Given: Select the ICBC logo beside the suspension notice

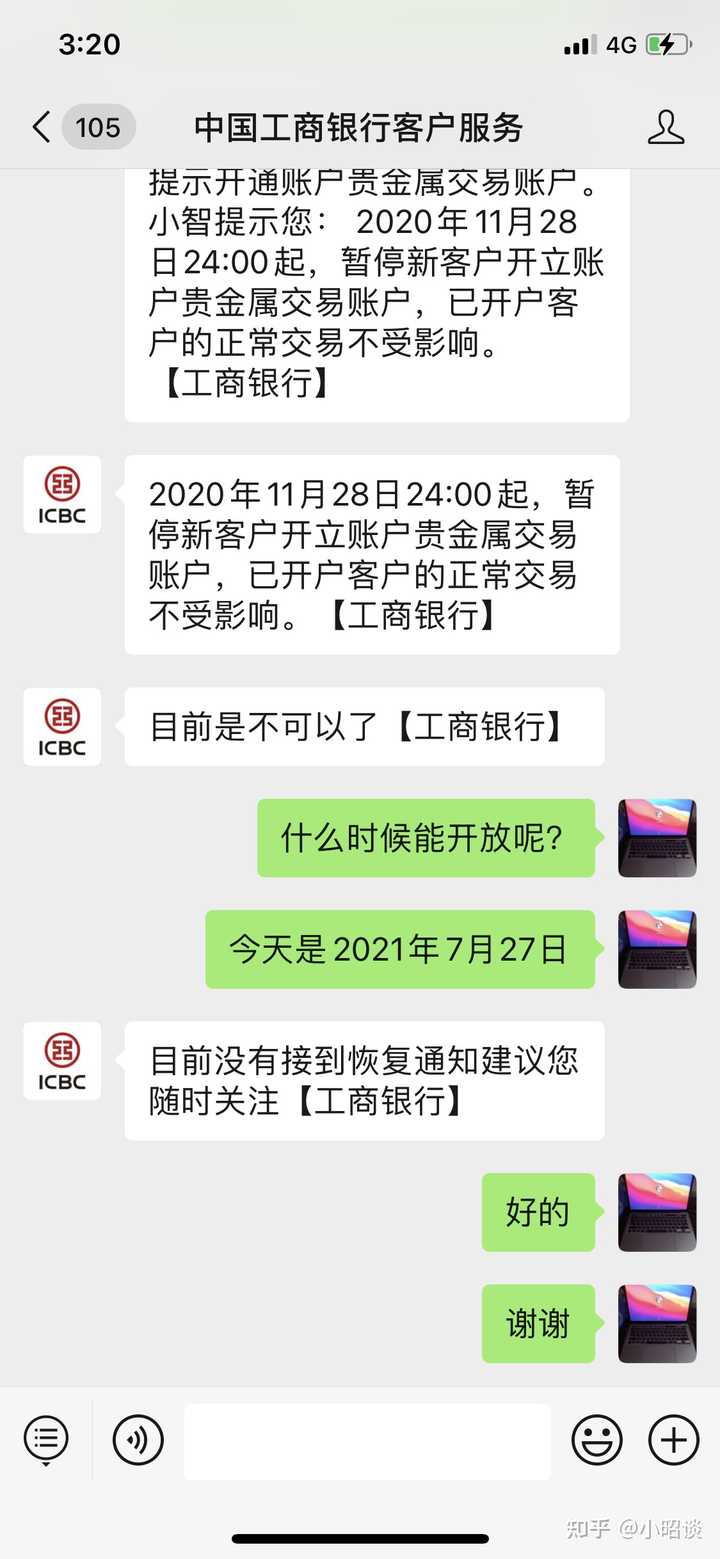Looking at the screenshot, I should (x=61, y=494).
